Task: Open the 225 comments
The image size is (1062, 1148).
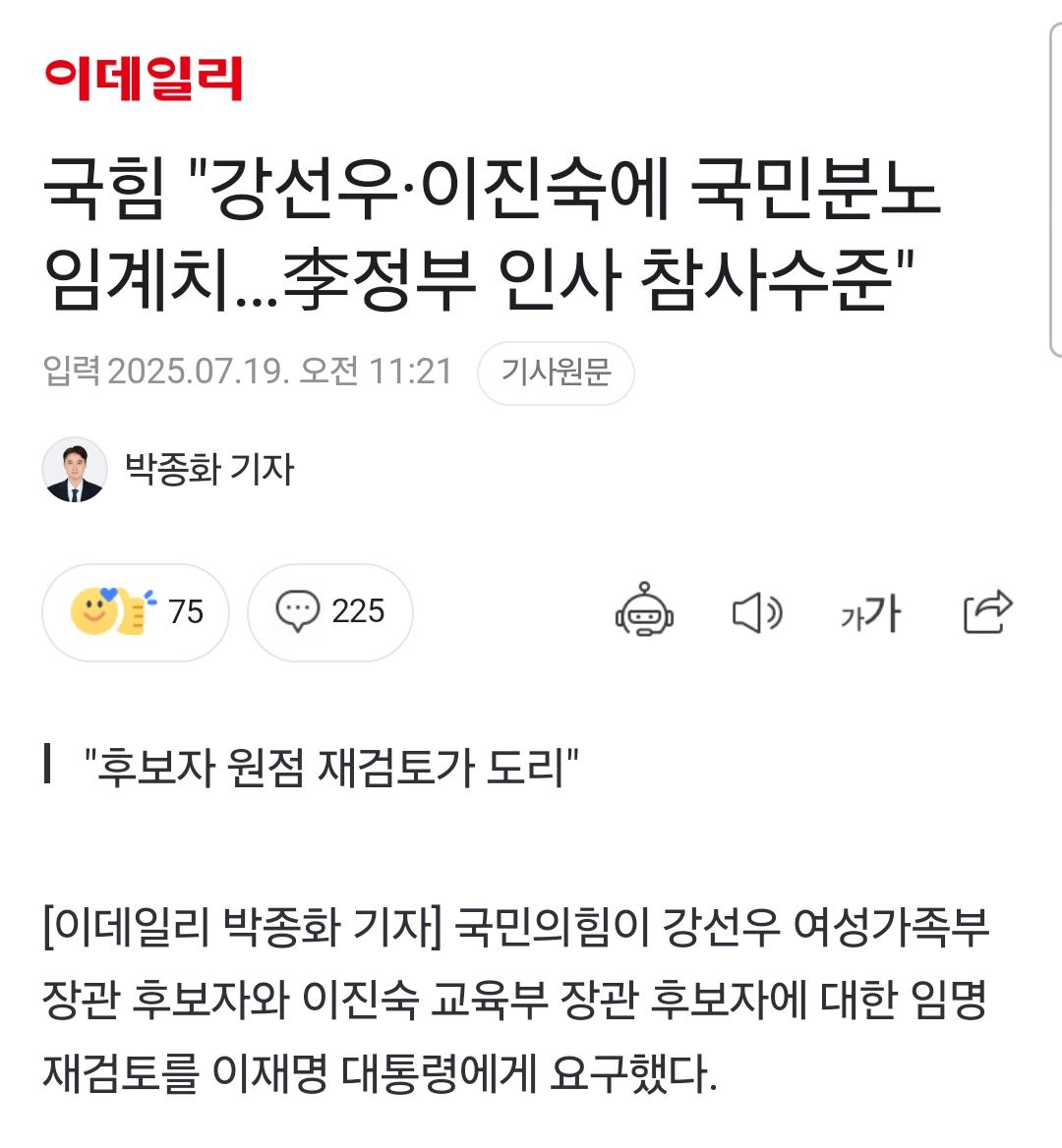Action: point(330,612)
